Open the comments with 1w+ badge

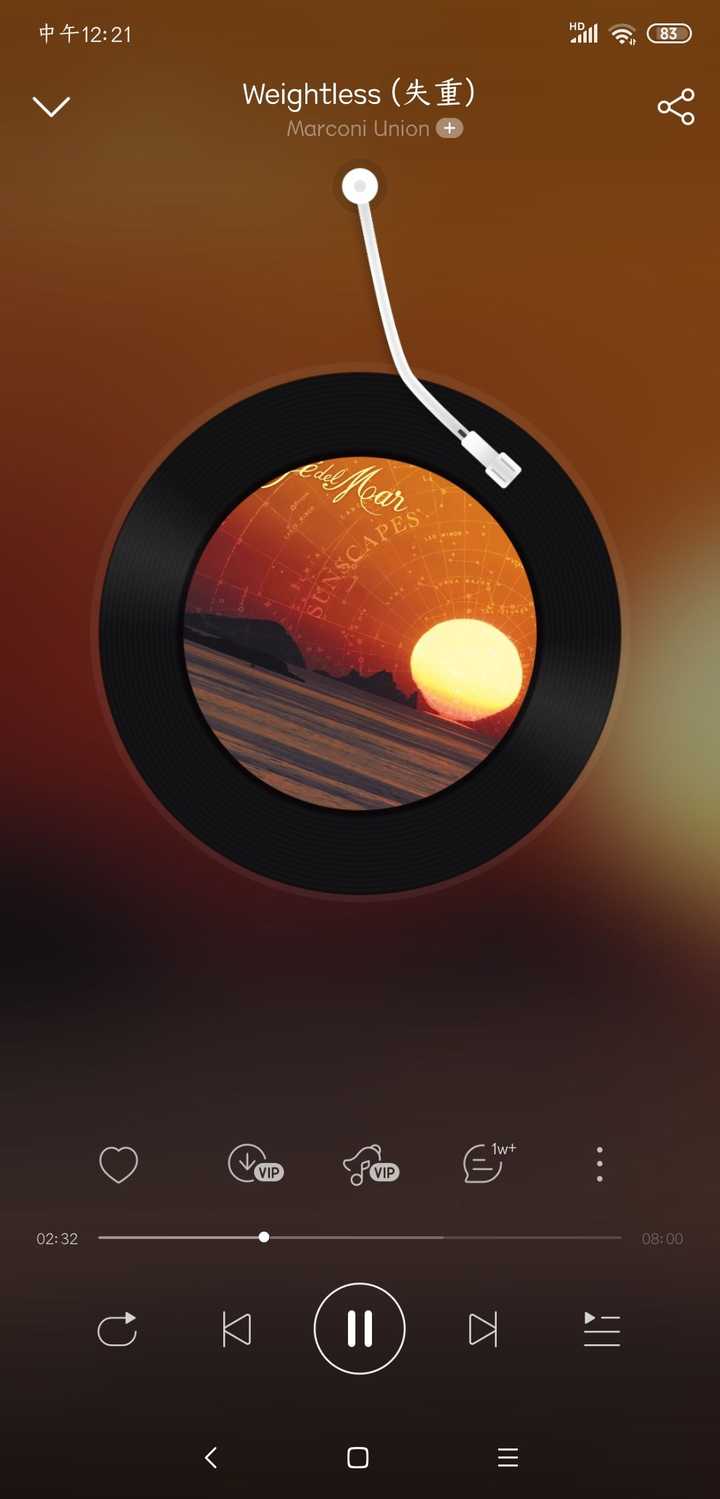coord(489,1163)
